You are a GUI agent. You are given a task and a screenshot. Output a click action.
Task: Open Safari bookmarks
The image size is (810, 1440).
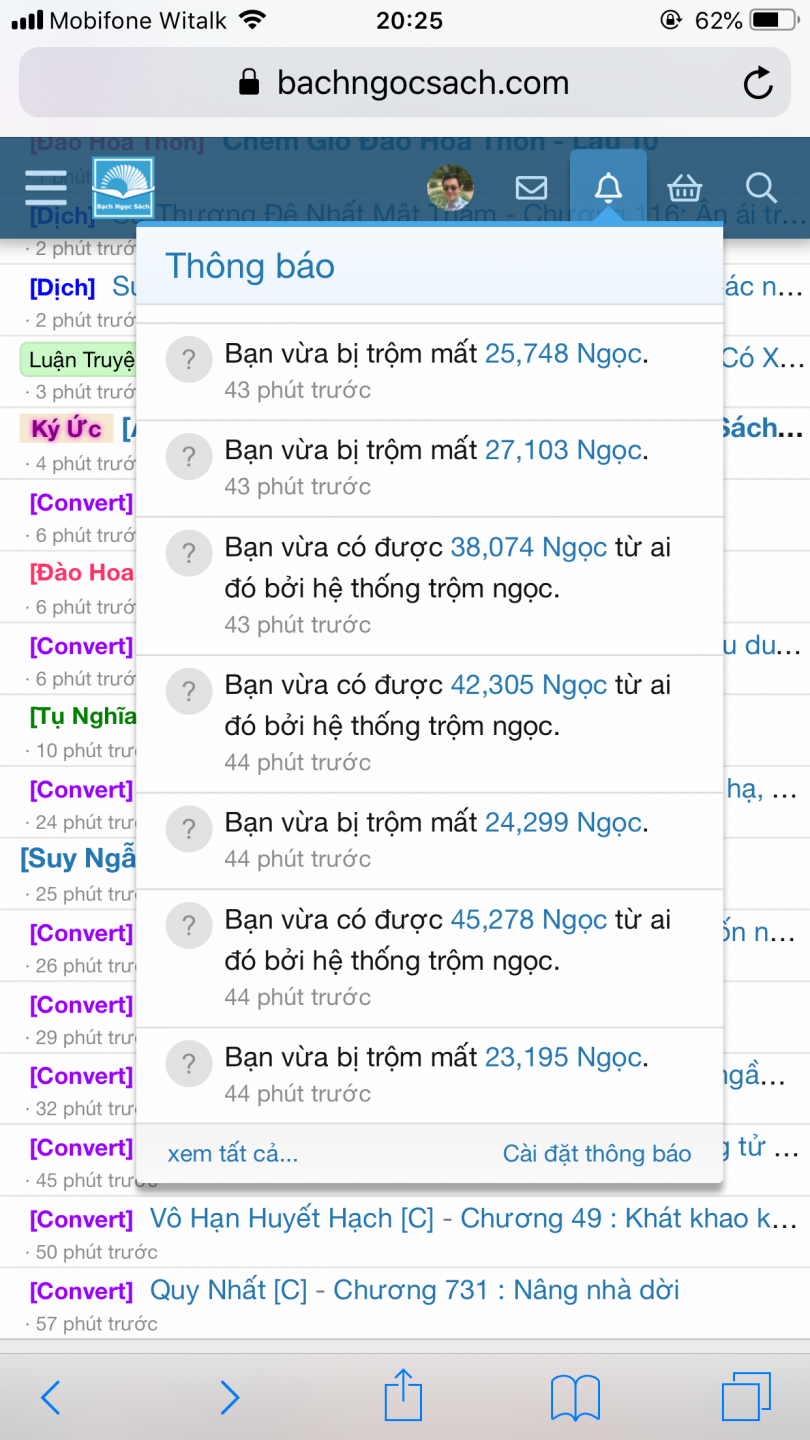tap(575, 1397)
